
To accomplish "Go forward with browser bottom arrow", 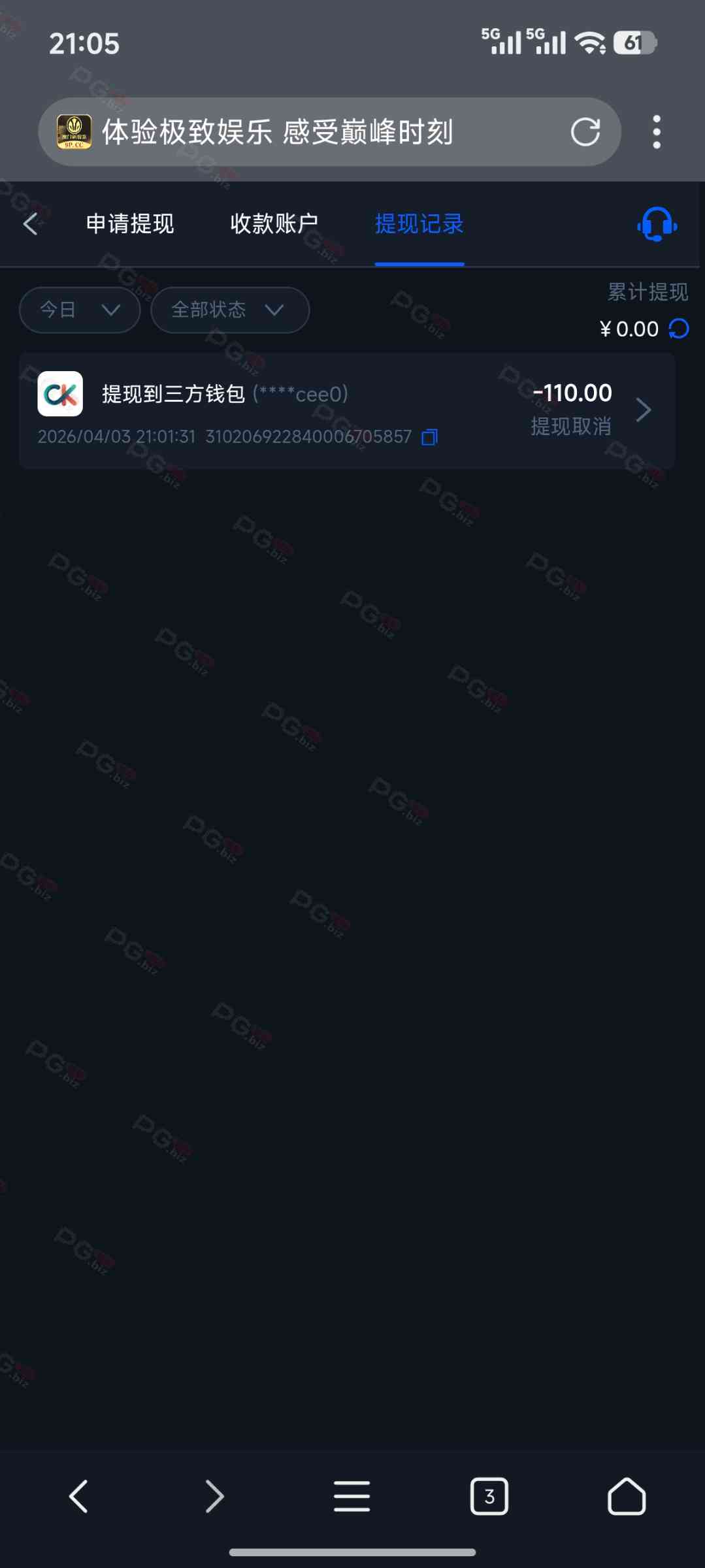I will (x=215, y=1496).
